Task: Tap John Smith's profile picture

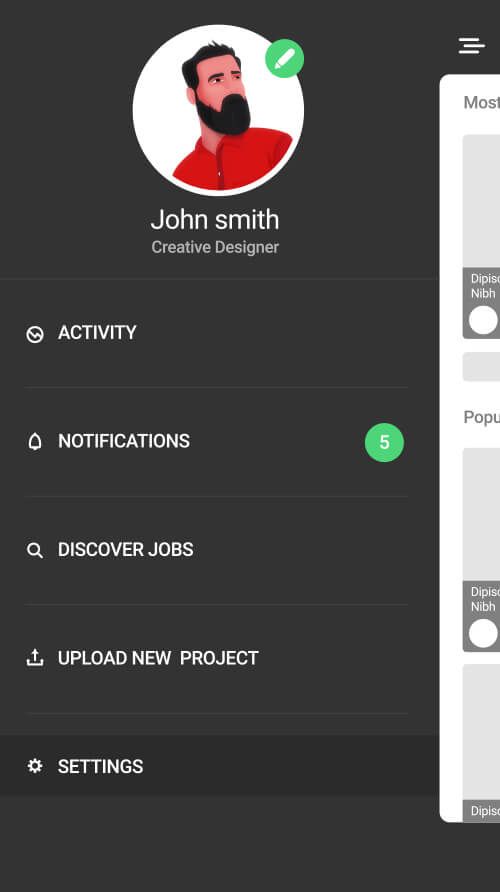Action: click(218, 110)
